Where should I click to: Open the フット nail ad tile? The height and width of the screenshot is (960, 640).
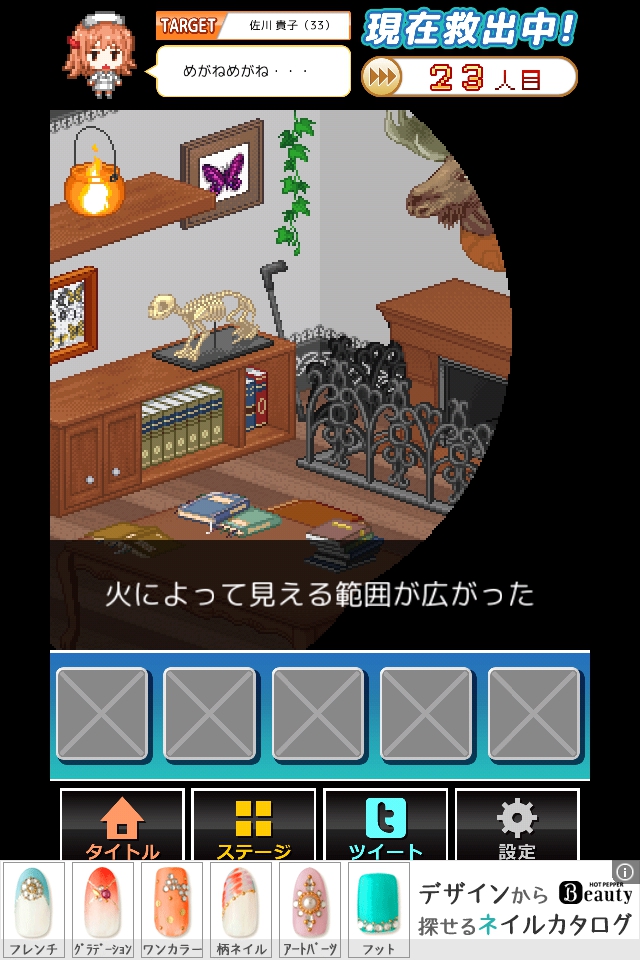point(378,910)
